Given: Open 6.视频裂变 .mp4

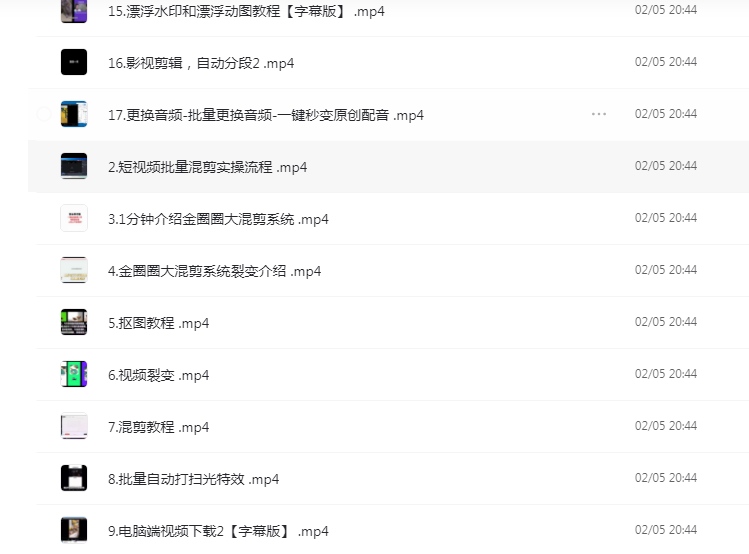Looking at the screenshot, I should 158,375.
